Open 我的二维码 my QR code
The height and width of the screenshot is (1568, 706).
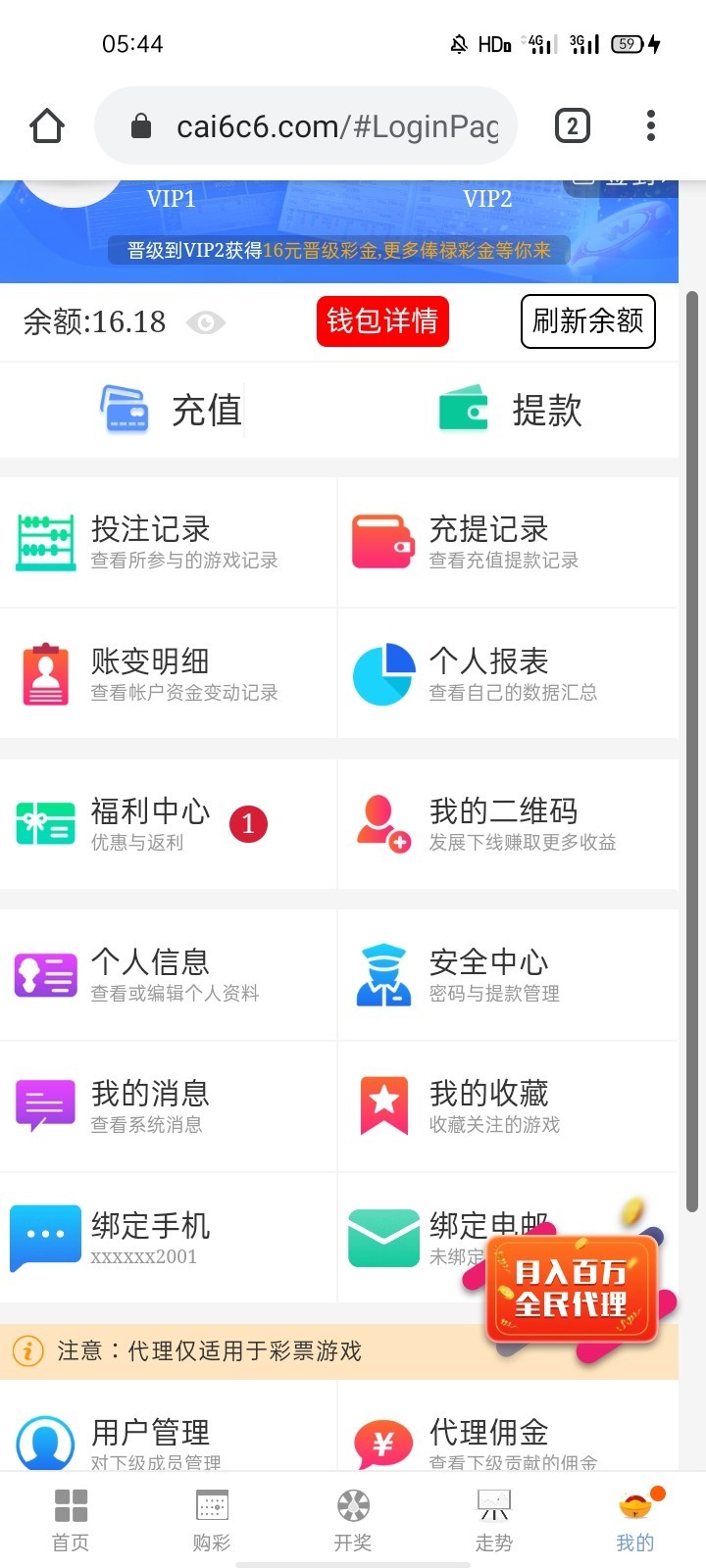[x=505, y=824]
